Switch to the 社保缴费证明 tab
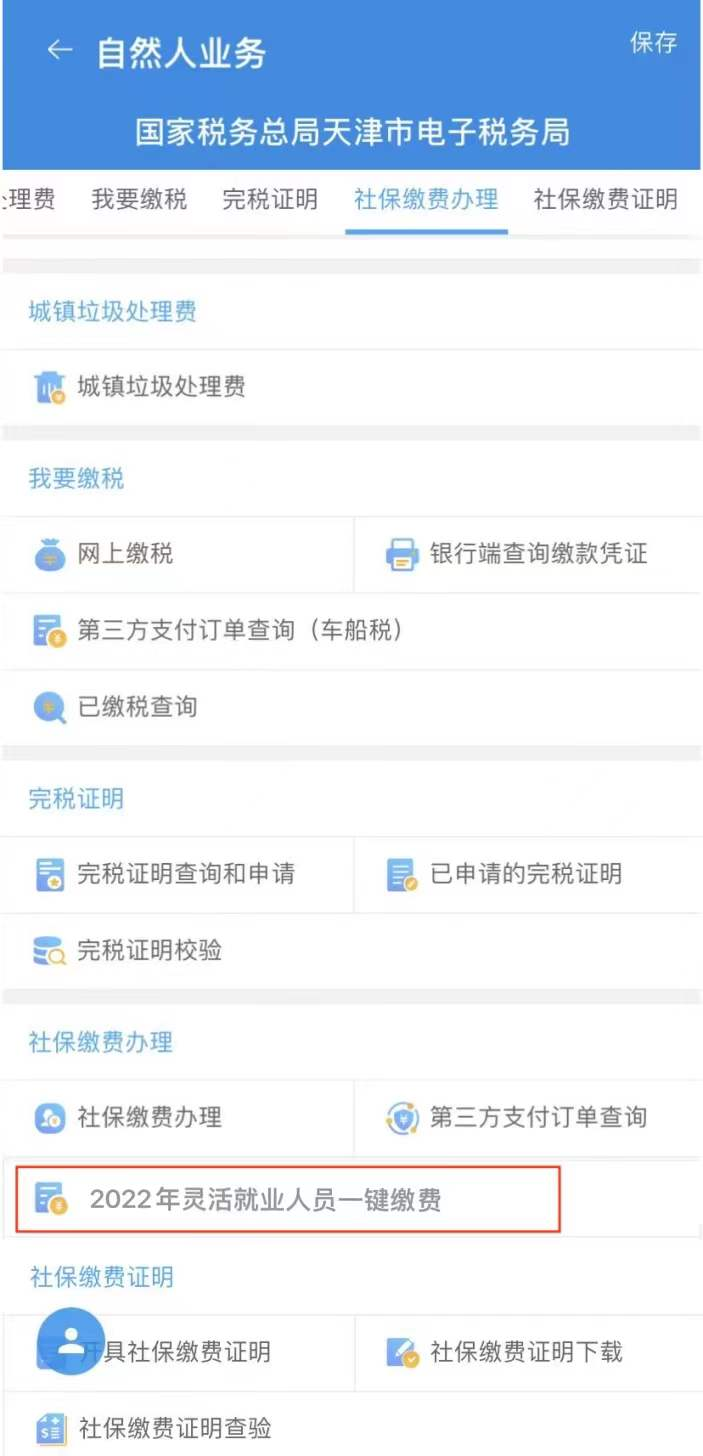The image size is (703, 1456). (x=605, y=199)
